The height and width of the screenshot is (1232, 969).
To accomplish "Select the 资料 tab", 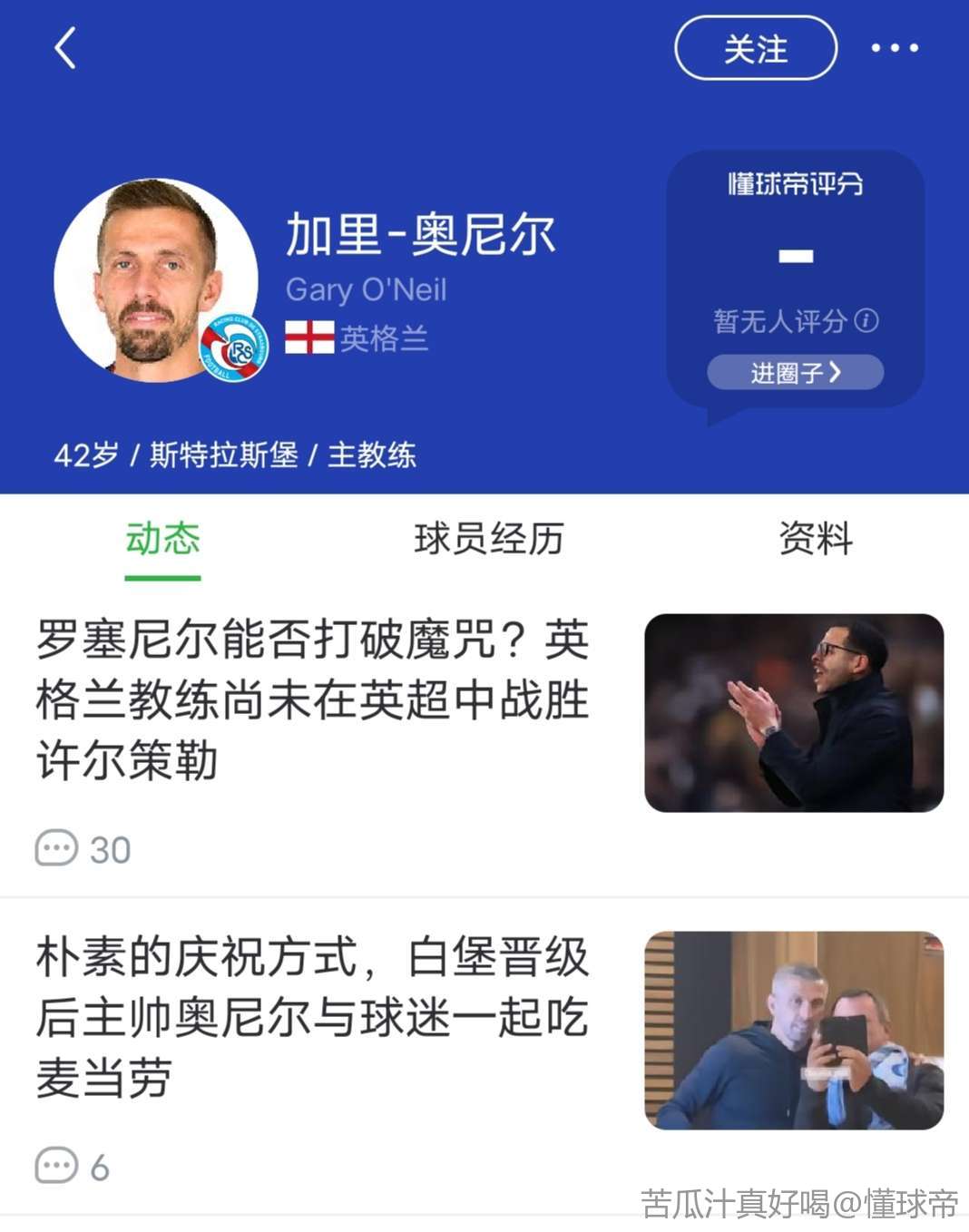I will (815, 539).
